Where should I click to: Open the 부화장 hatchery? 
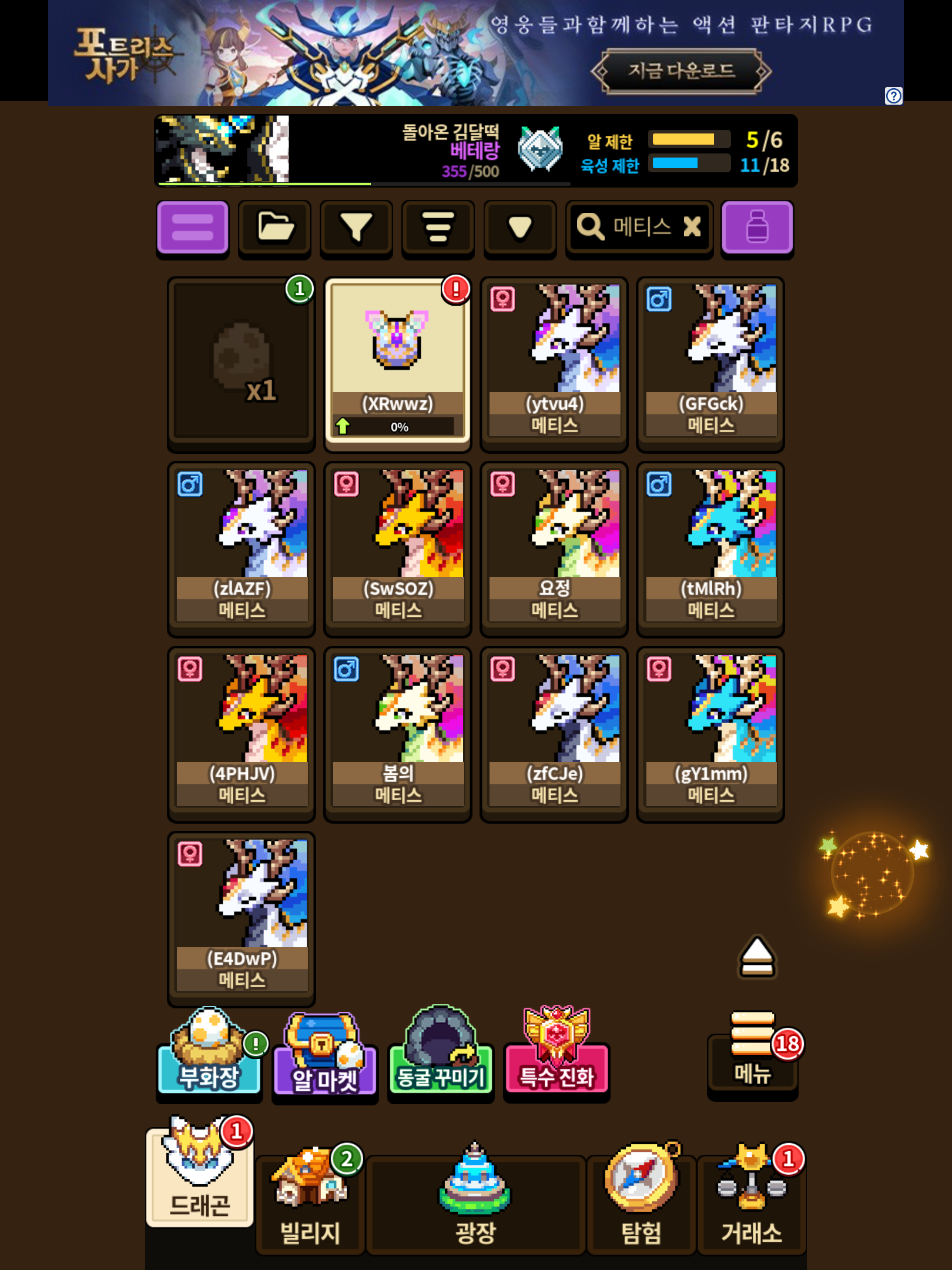click(x=209, y=1054)
